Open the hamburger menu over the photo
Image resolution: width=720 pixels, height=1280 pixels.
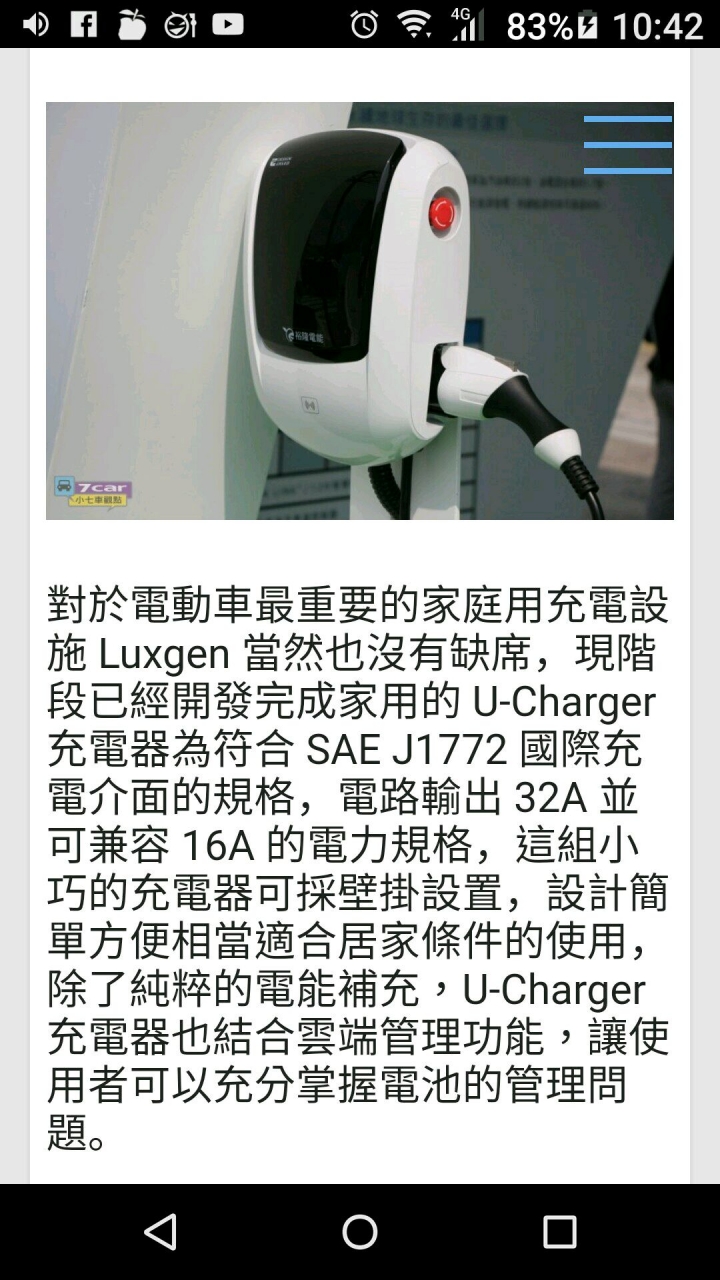[x=628, y=145]
